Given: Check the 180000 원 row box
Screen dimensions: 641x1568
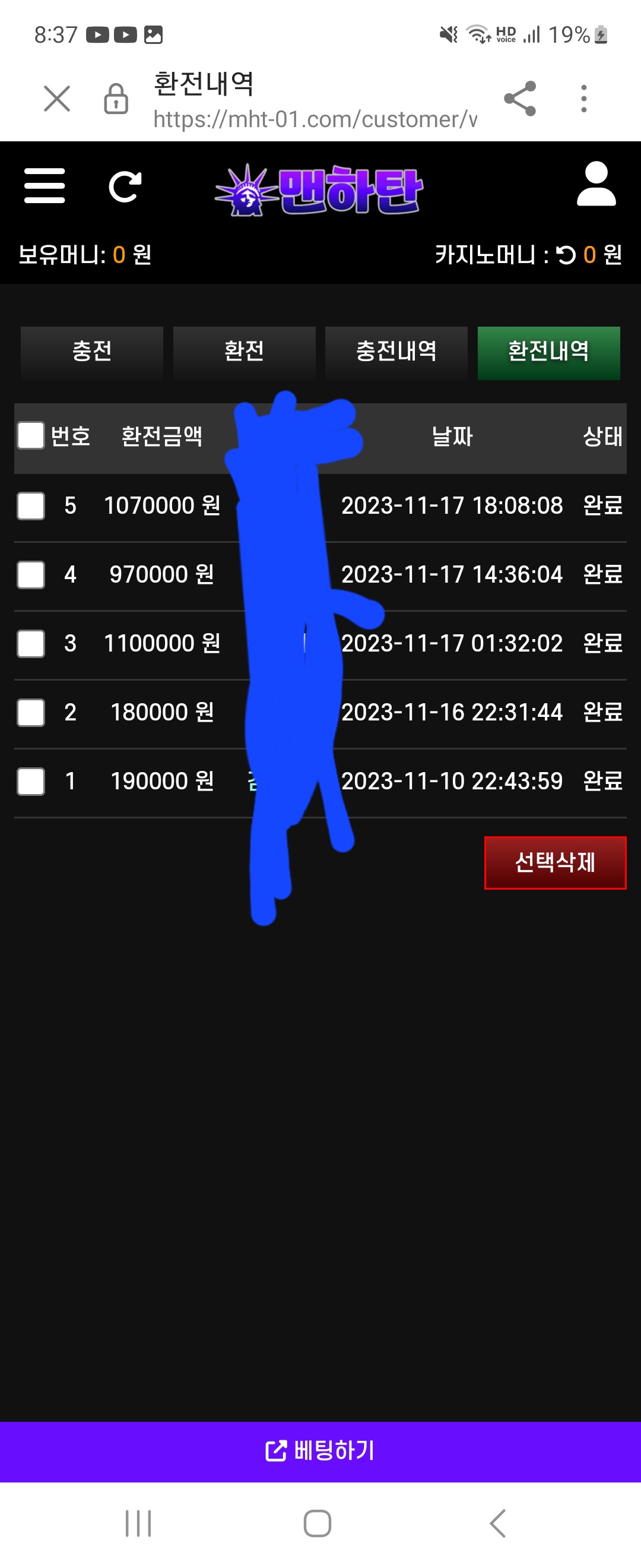Looking at the screenshot, I should [x=31, y=712].
